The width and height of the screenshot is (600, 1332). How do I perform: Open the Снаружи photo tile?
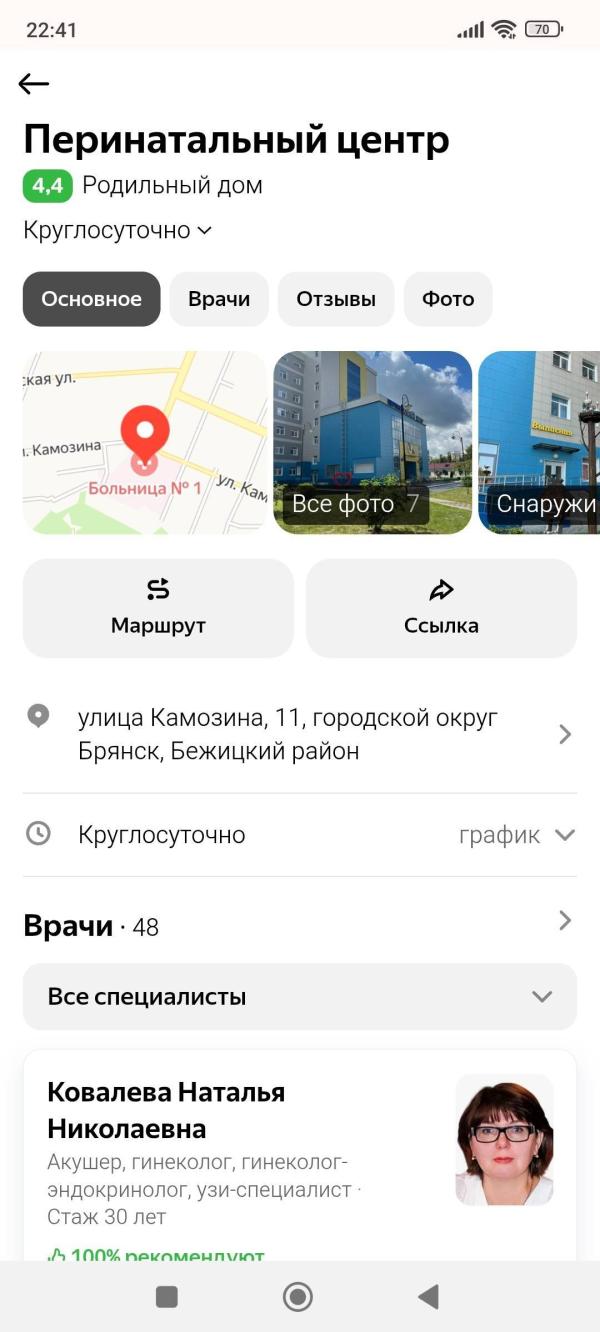click(x=540, y=442)
